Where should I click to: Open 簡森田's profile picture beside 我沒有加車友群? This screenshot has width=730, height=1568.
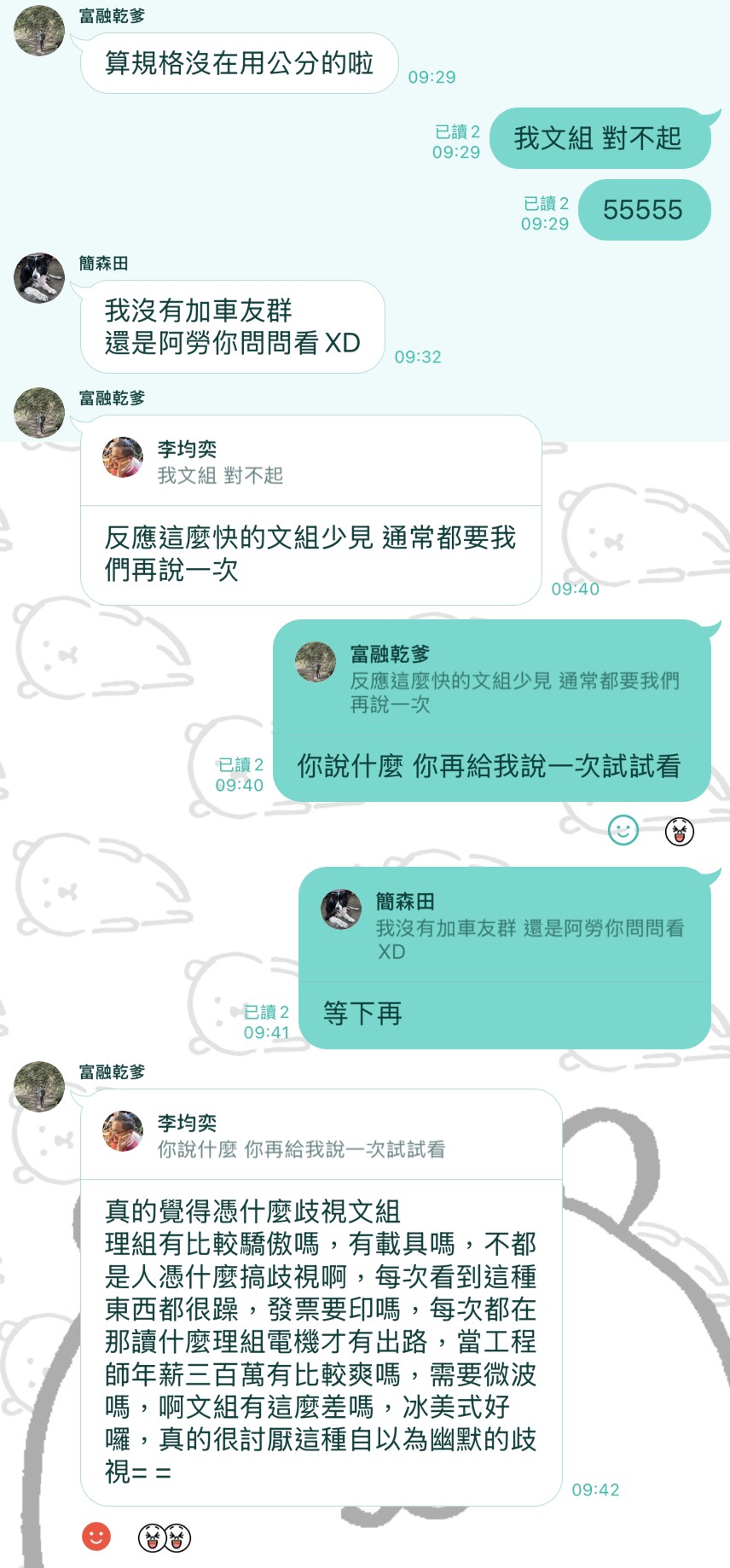pos(39,278)
